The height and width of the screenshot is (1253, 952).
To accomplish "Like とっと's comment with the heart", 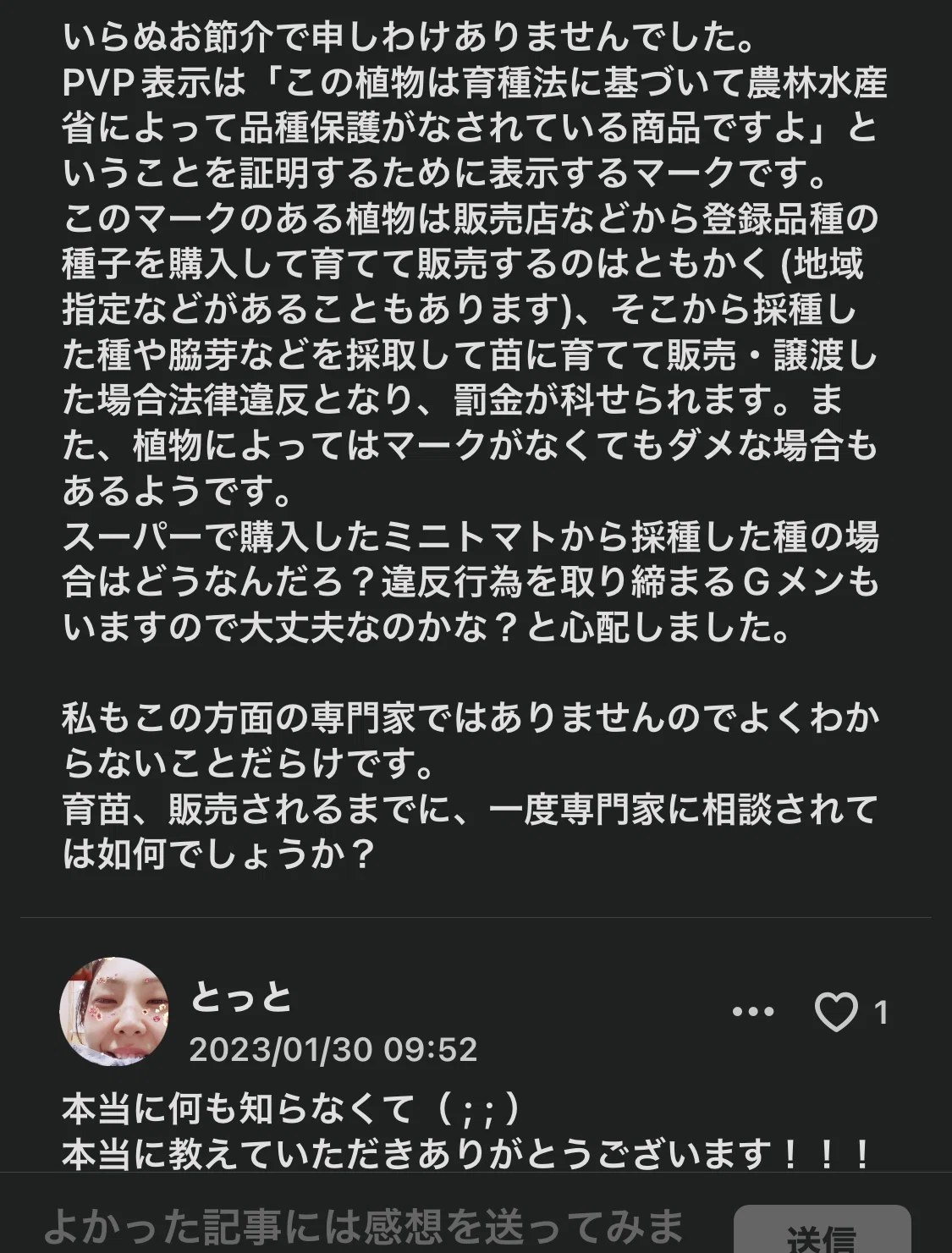I will tap(836, 1012).
